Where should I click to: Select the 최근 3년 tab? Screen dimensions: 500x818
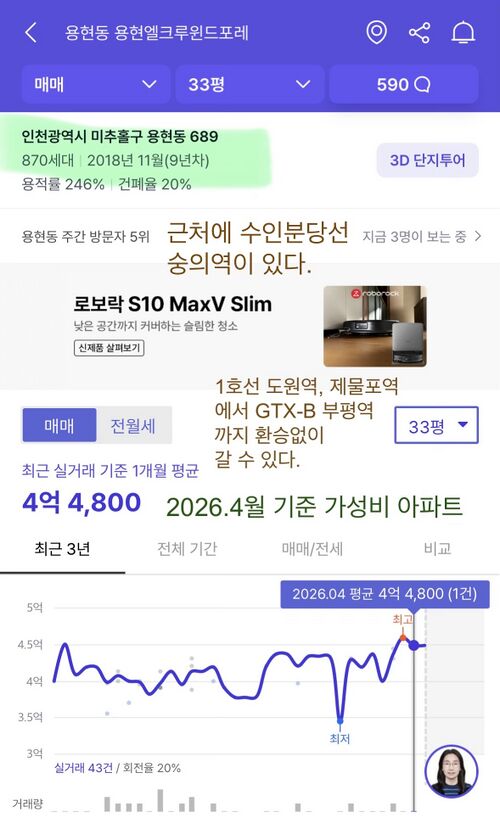[x=63, y=549]
